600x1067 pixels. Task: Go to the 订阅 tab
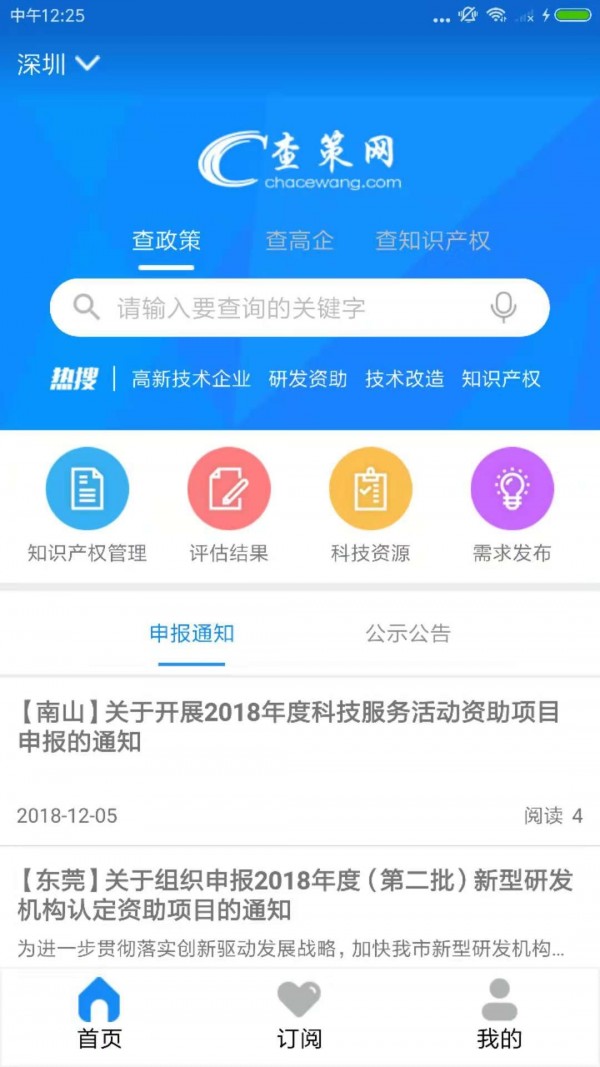(299, 1015)
